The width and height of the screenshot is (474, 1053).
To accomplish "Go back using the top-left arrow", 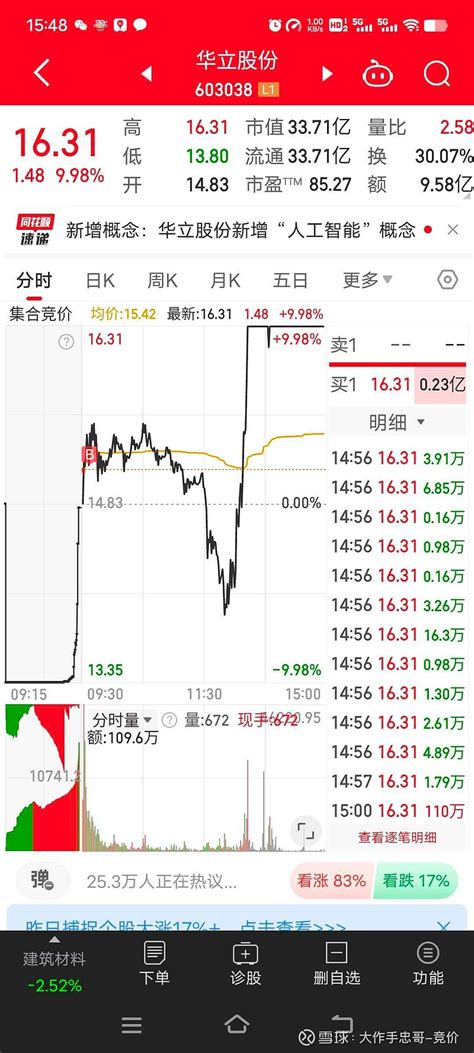I will (x=42, y=73).
